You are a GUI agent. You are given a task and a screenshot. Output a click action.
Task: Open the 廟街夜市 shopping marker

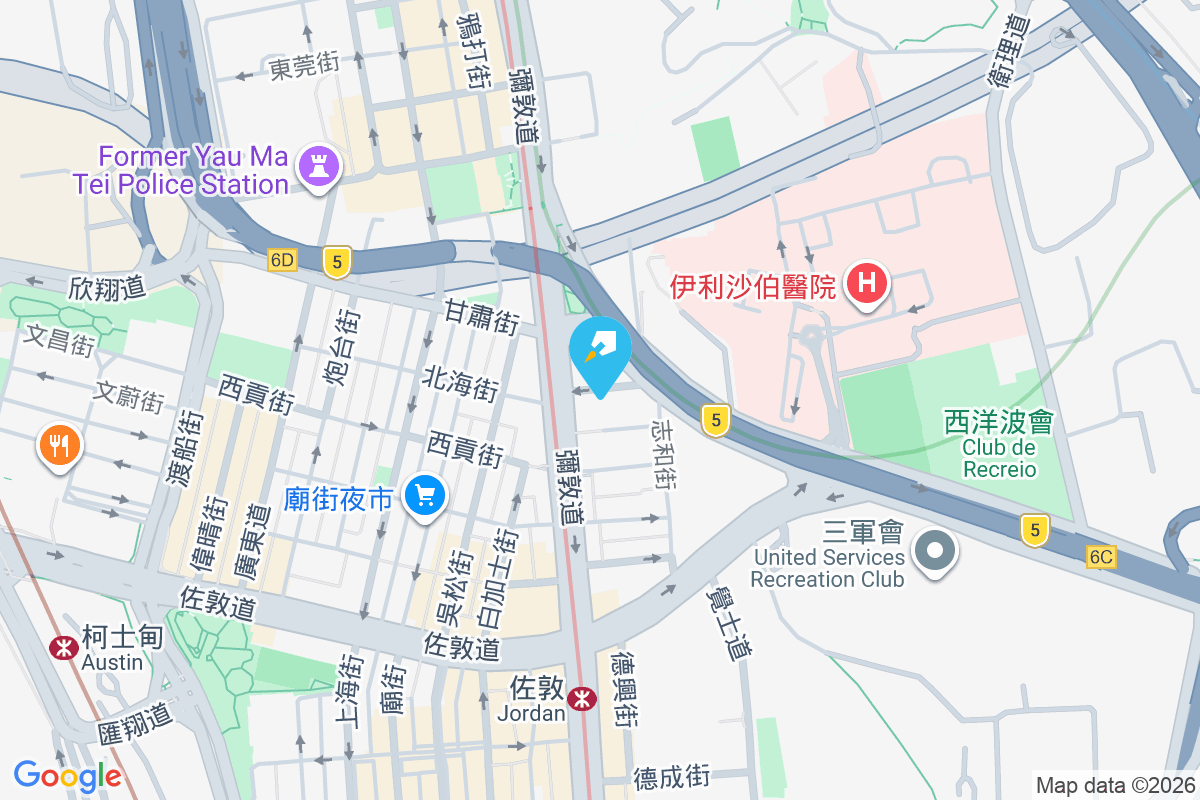coord(426,495)
